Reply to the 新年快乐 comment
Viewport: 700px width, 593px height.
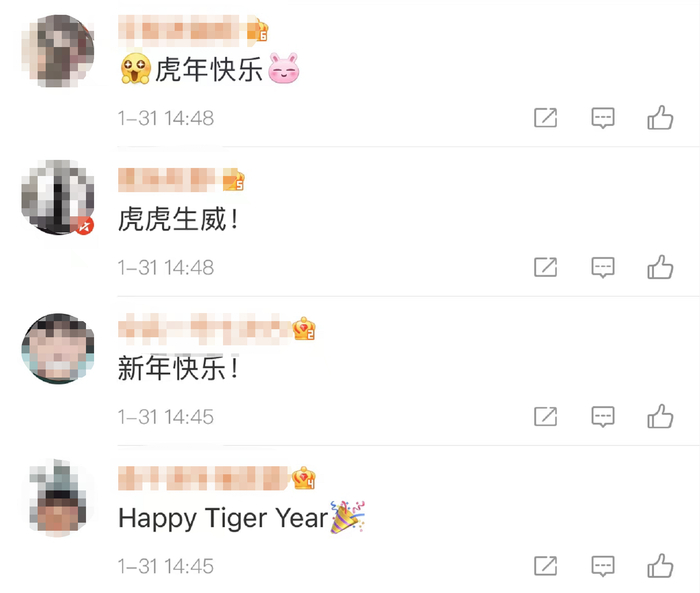603,417
